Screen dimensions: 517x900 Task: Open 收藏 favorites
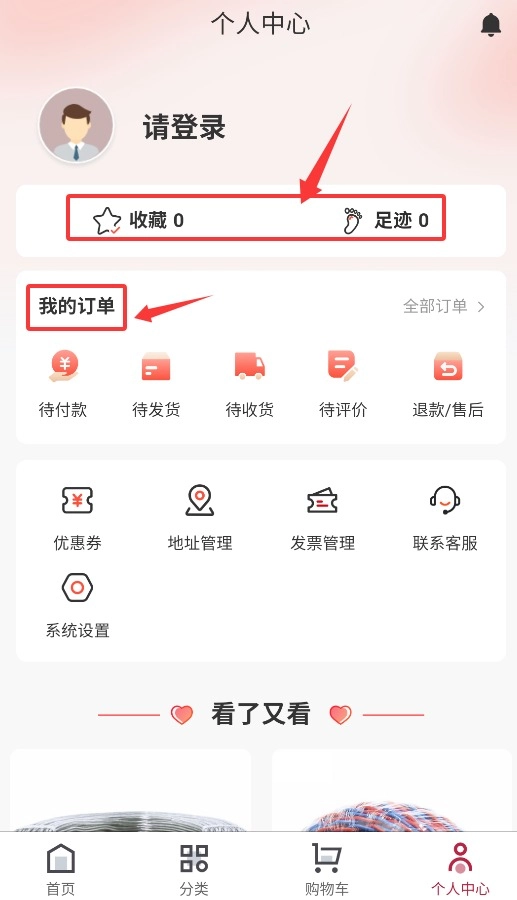[x=138, y=220]
